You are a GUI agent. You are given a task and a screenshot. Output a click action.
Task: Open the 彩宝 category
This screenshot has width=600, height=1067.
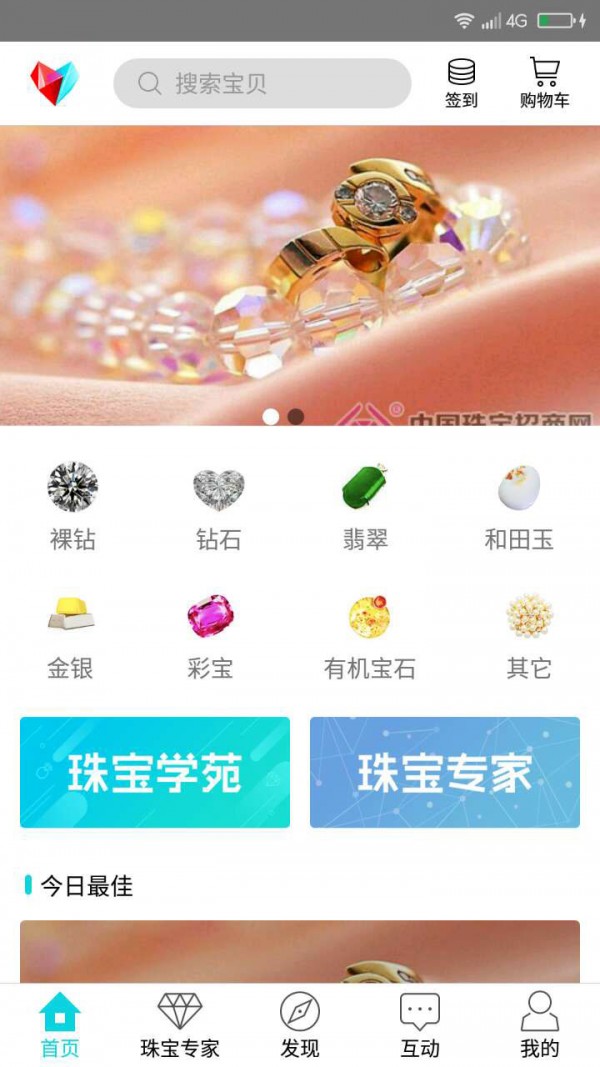point(210,635)
